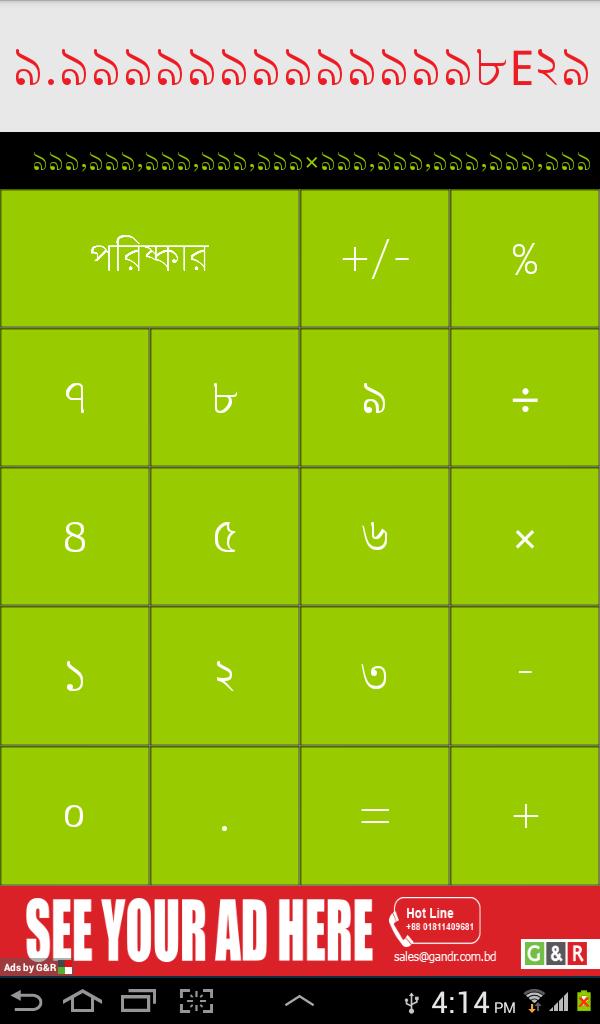Enter Bengali digit ৭ (seven)
Viewport: 600px width, 1024px height.
75,398
